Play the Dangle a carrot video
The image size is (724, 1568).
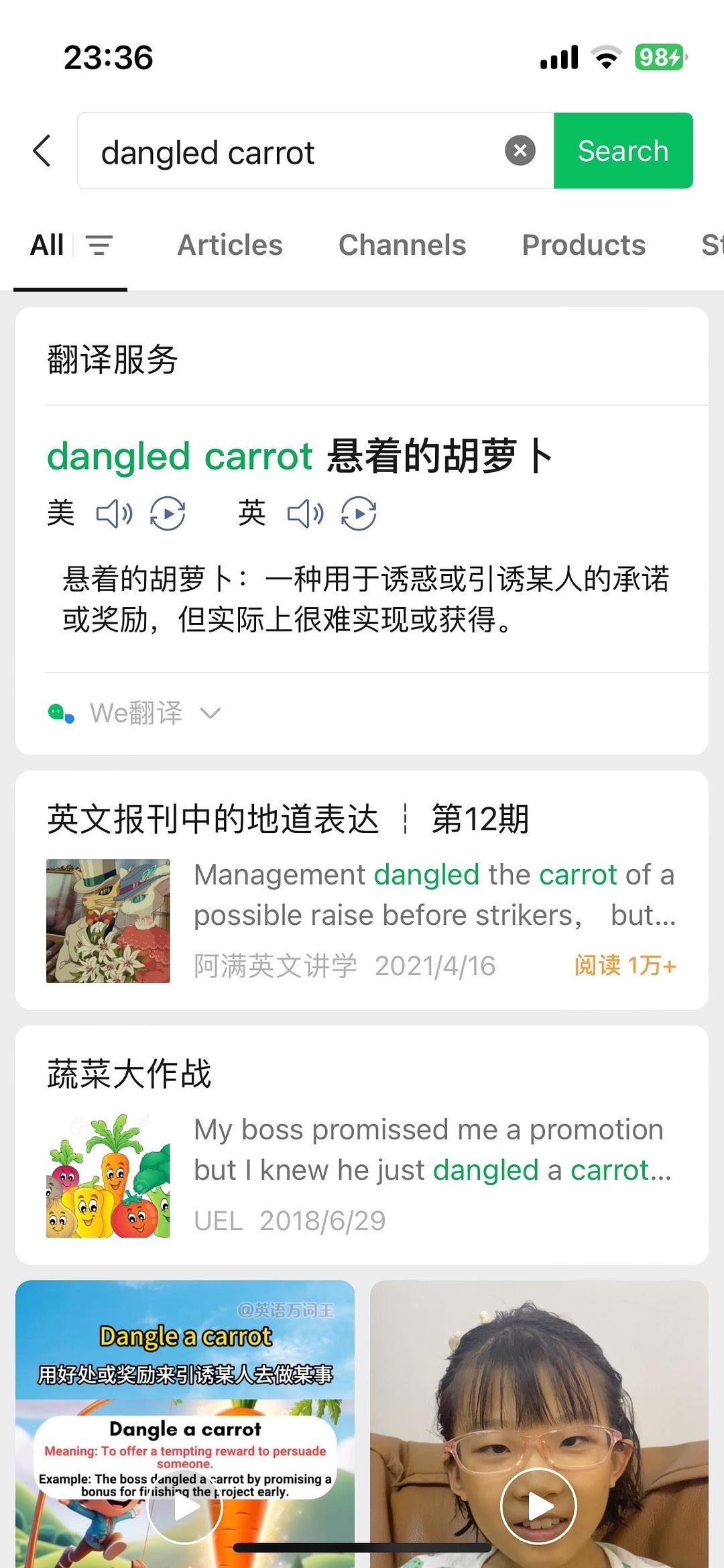(x=185, y=1506)
